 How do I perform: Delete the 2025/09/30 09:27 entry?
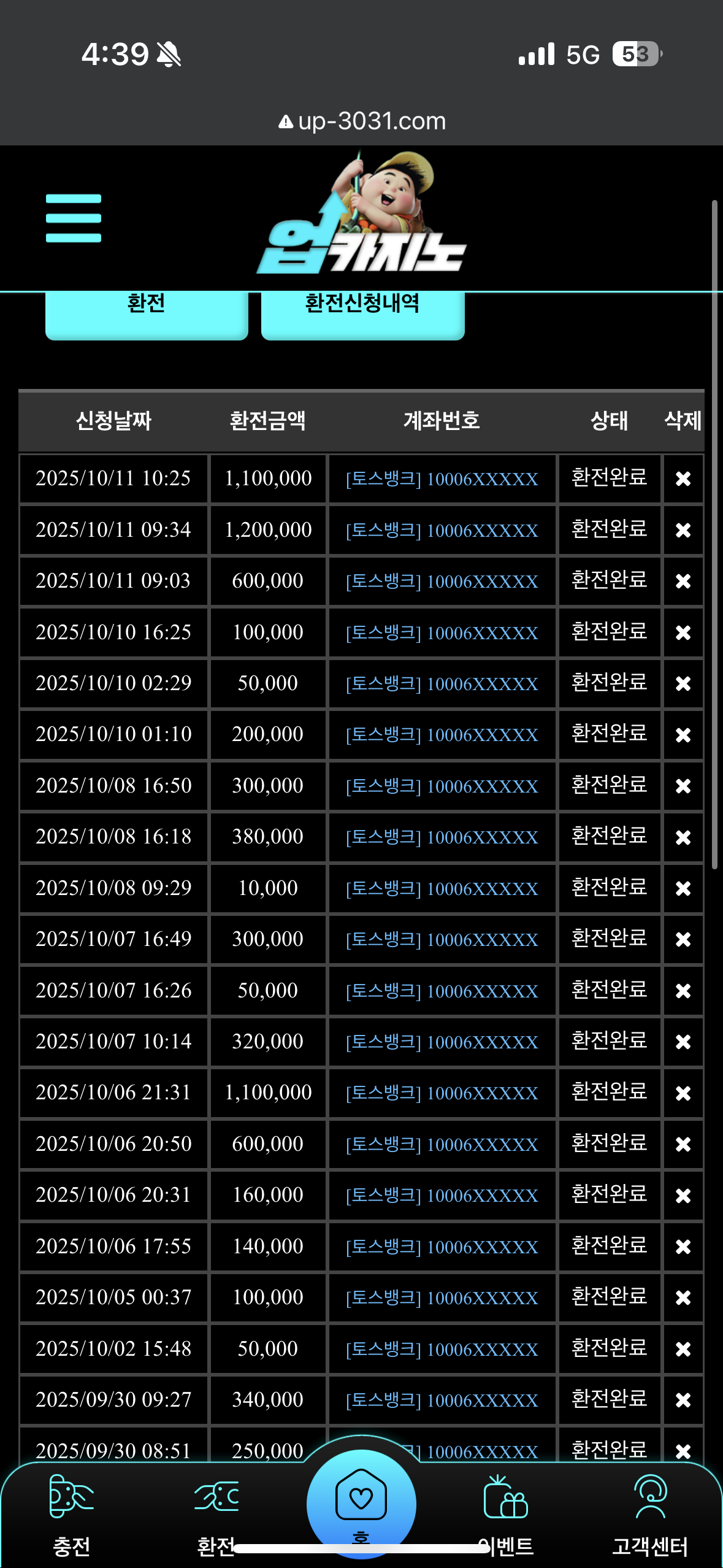(683, 1400)
